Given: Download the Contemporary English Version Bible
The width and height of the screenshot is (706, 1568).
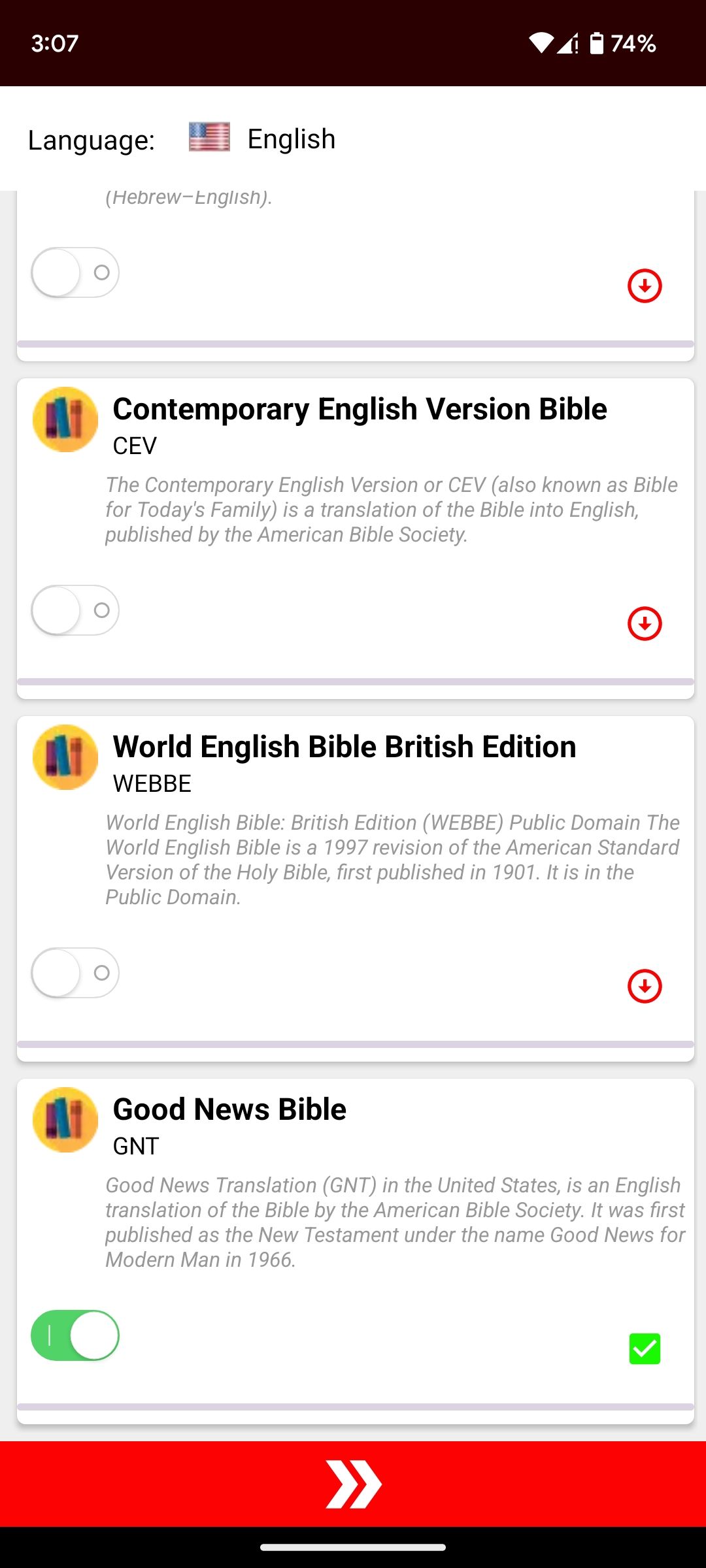Looking at the screenshot, I should [645, 623].
